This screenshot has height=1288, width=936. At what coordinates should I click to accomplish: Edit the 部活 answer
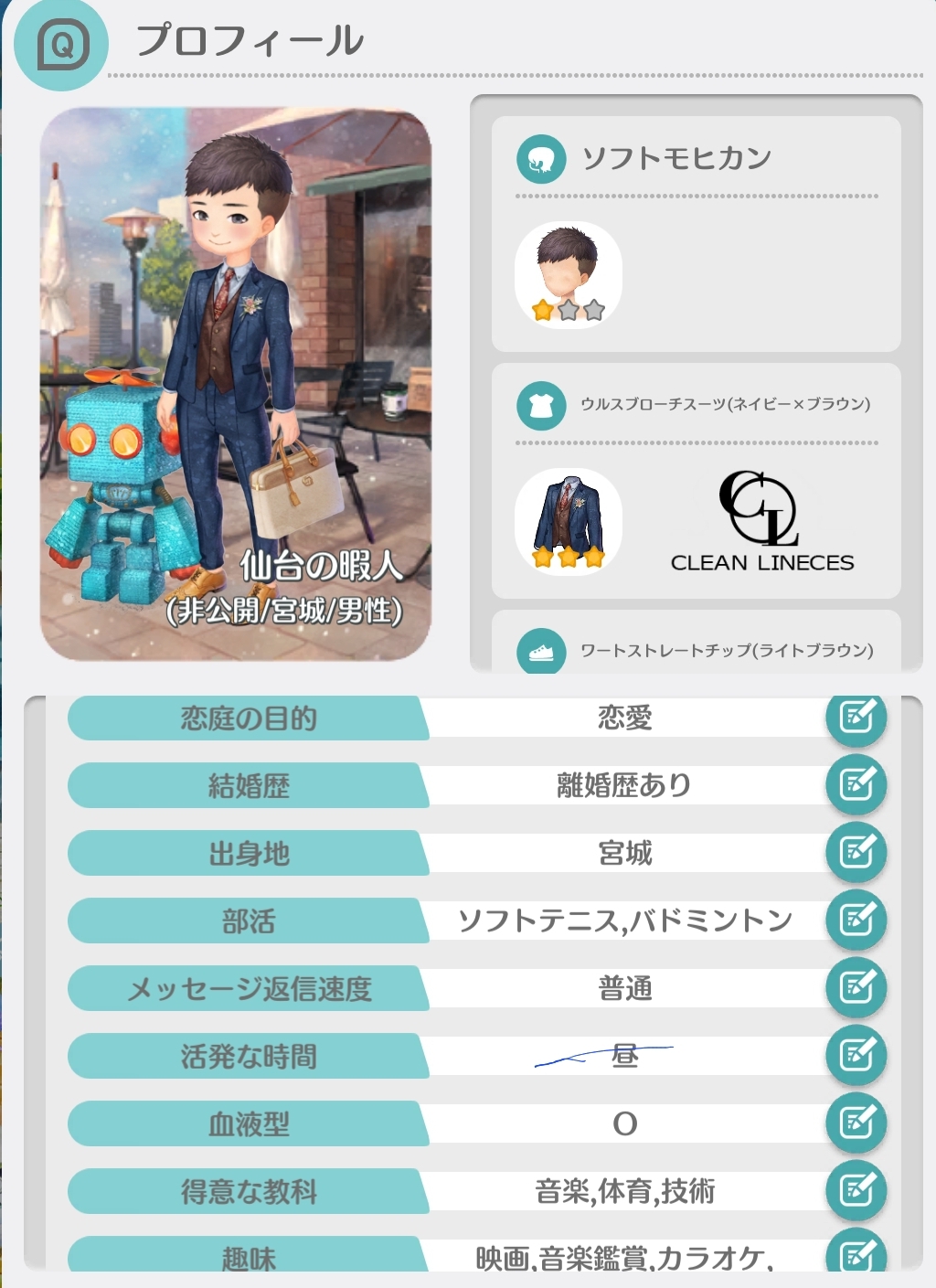856,920
